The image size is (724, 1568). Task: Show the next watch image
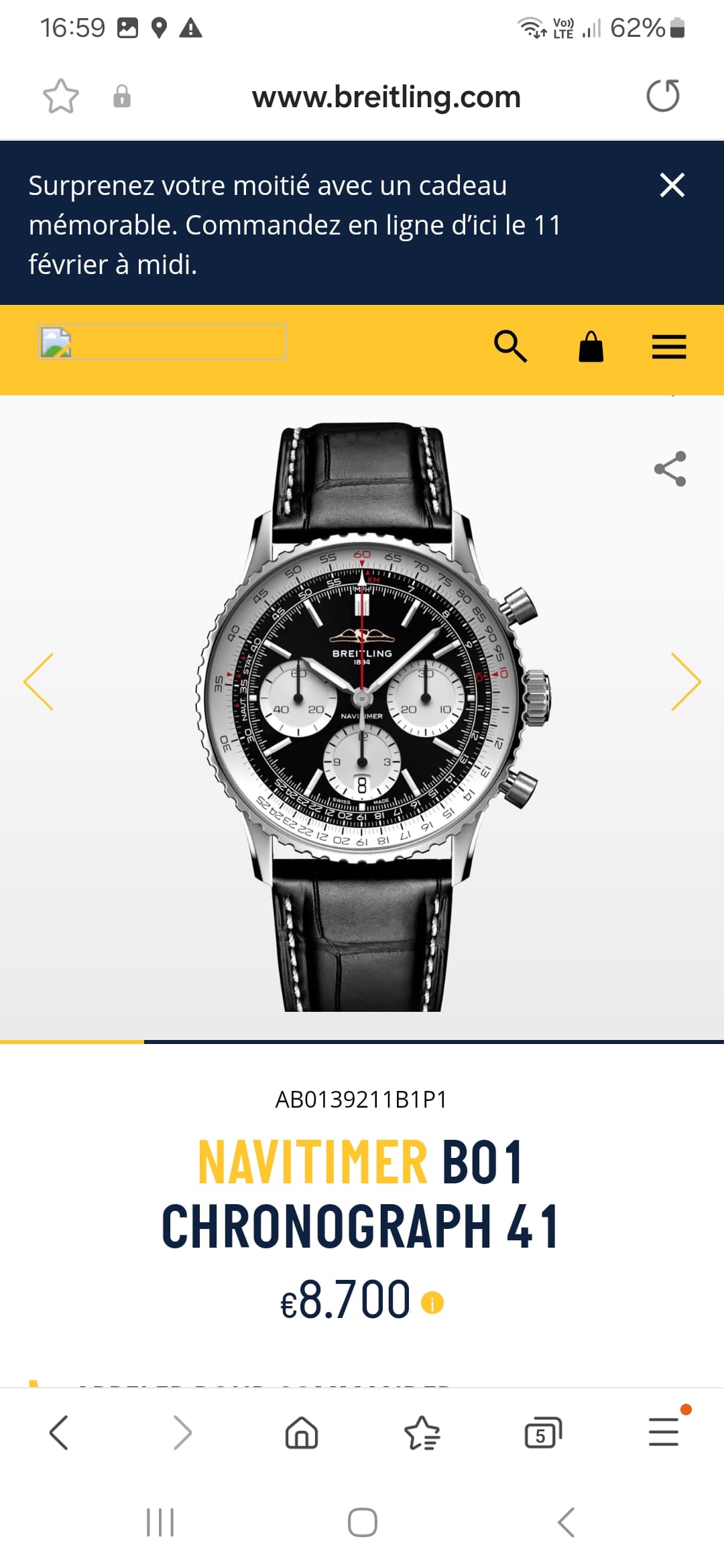(x=686, y=681)
